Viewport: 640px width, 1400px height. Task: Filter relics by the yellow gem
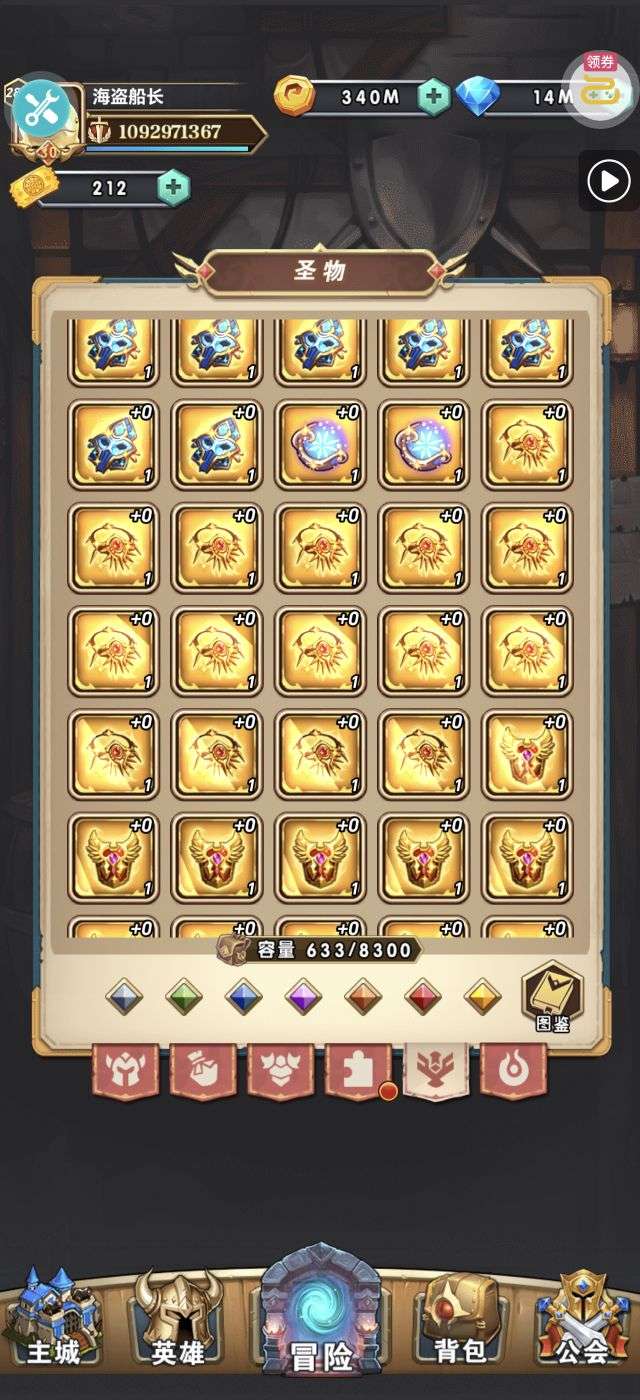484,997
